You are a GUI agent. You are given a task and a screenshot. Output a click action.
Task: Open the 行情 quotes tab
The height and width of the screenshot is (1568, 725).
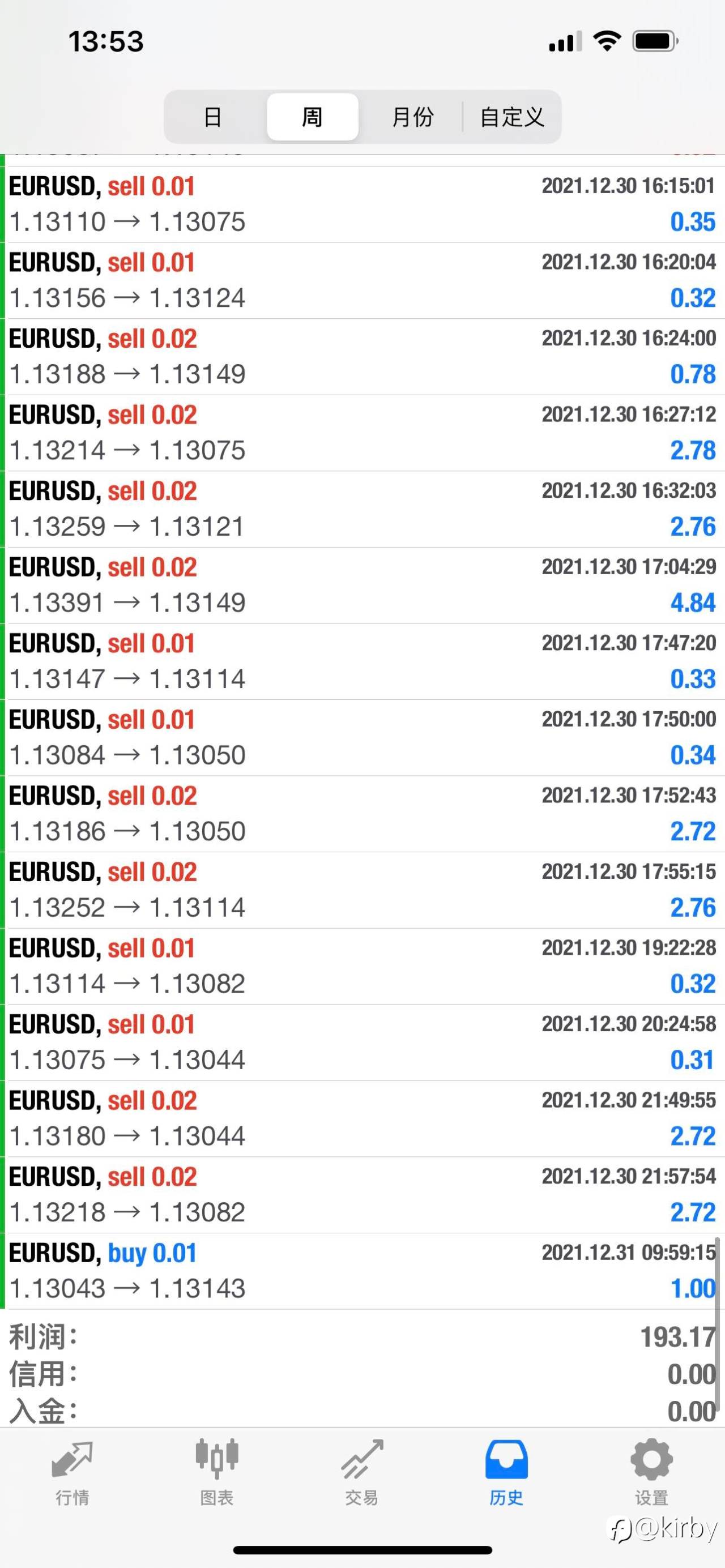tap(72, 1471)
